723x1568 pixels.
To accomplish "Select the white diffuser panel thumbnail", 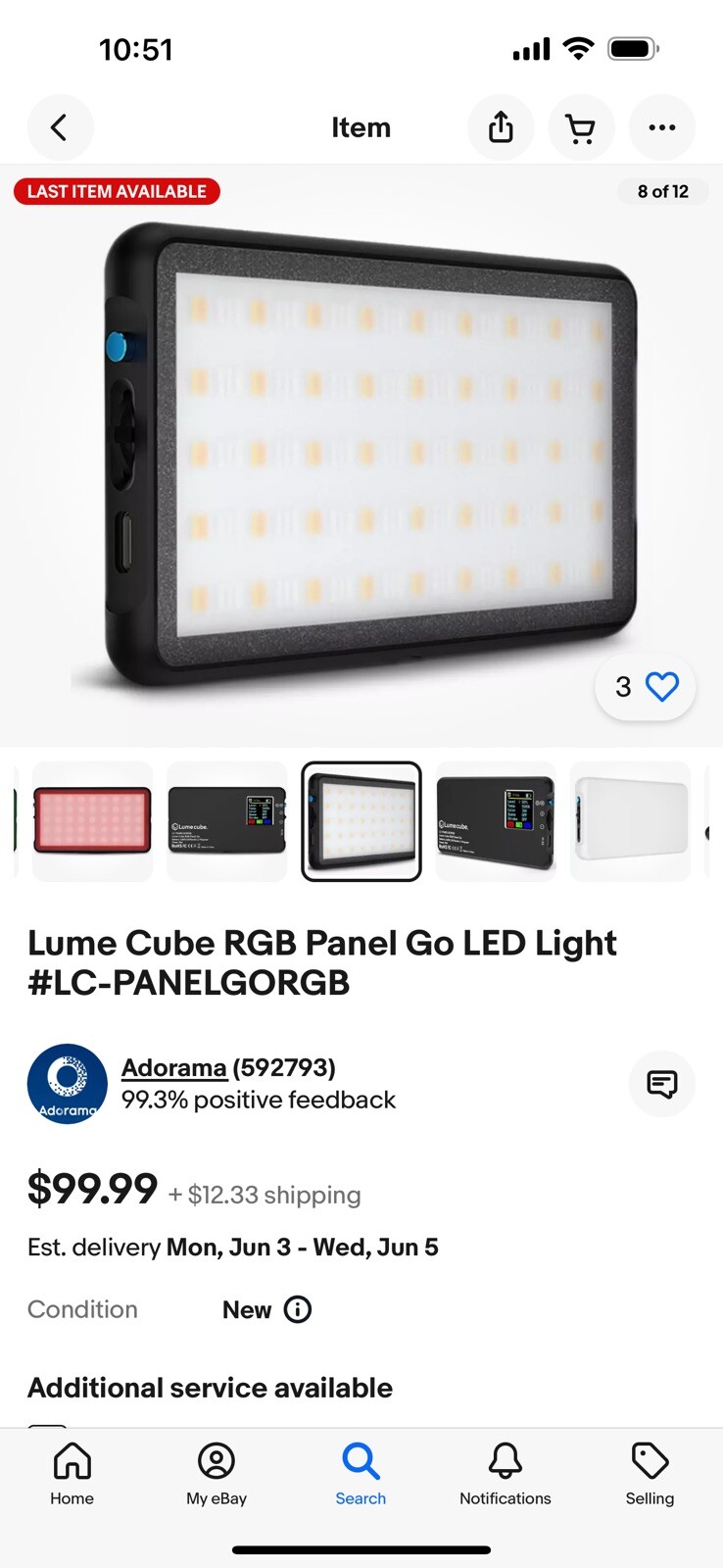I will click(x=630, y=821).
